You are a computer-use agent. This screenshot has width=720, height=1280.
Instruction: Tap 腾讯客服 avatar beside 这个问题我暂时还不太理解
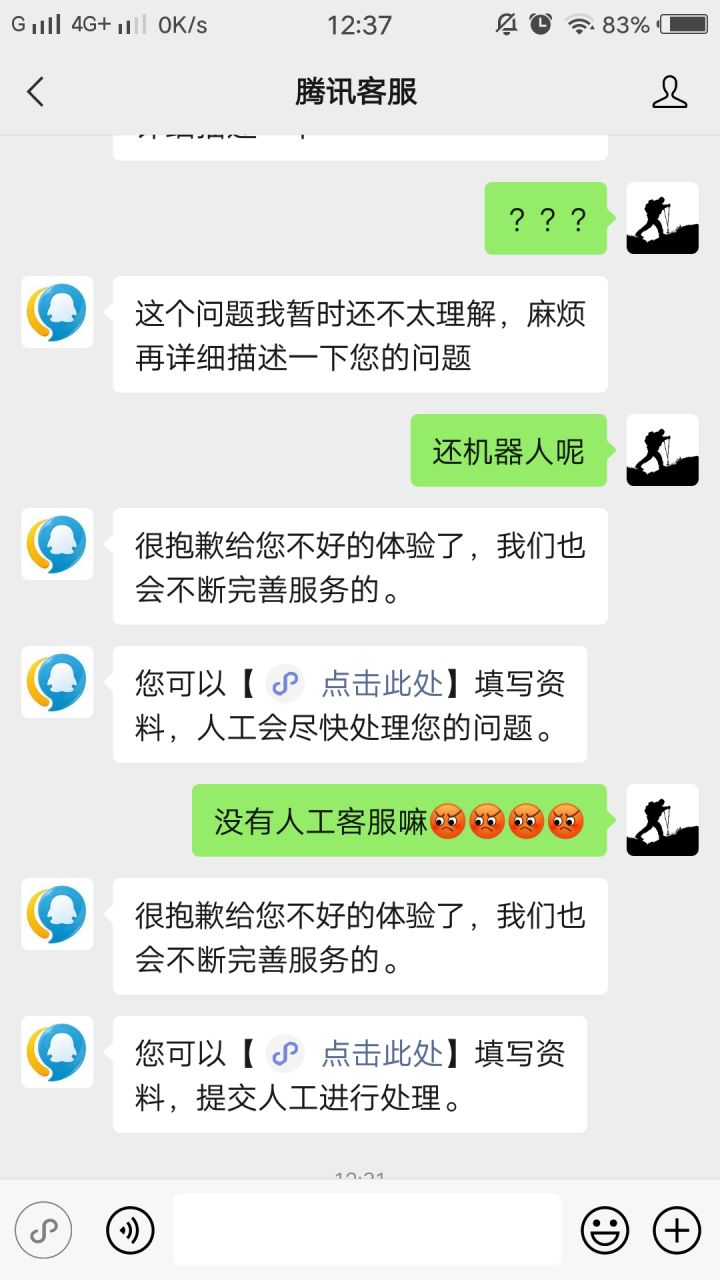pos(57,312)
